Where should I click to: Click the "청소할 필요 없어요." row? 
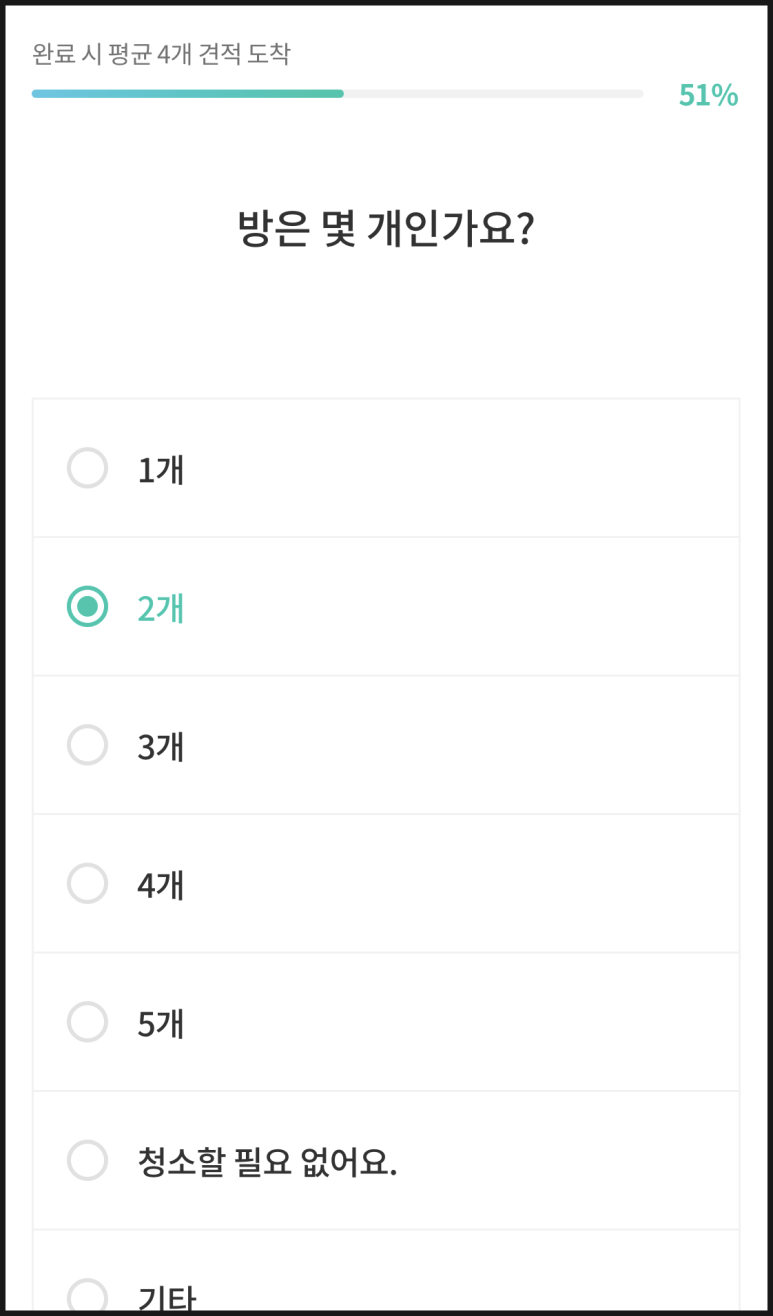386,1161
